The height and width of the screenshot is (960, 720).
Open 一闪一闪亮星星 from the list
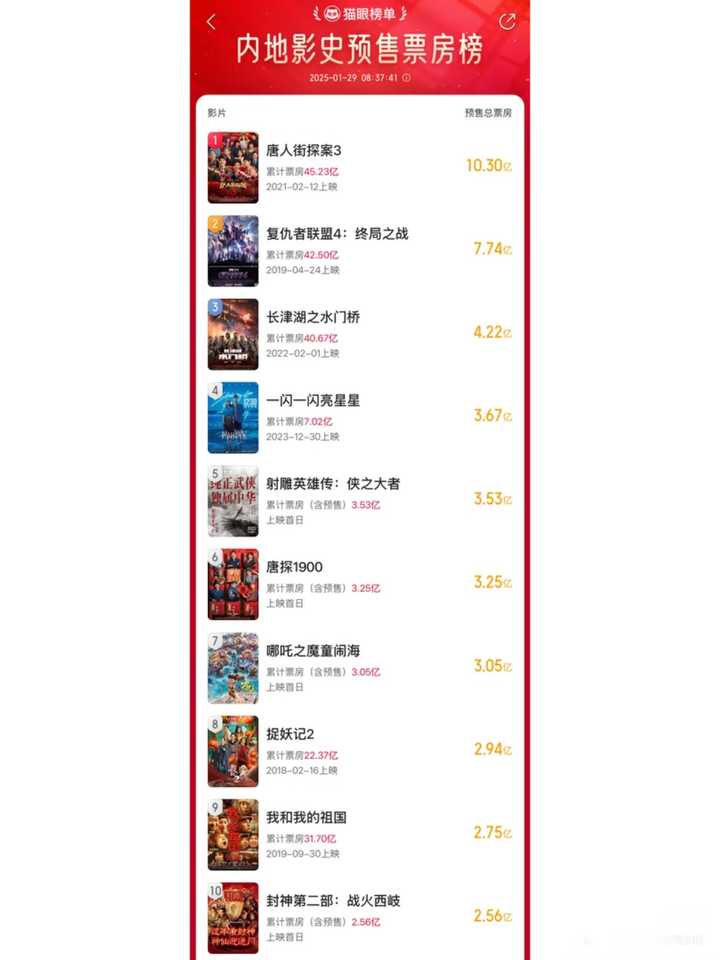coord(360,417)
